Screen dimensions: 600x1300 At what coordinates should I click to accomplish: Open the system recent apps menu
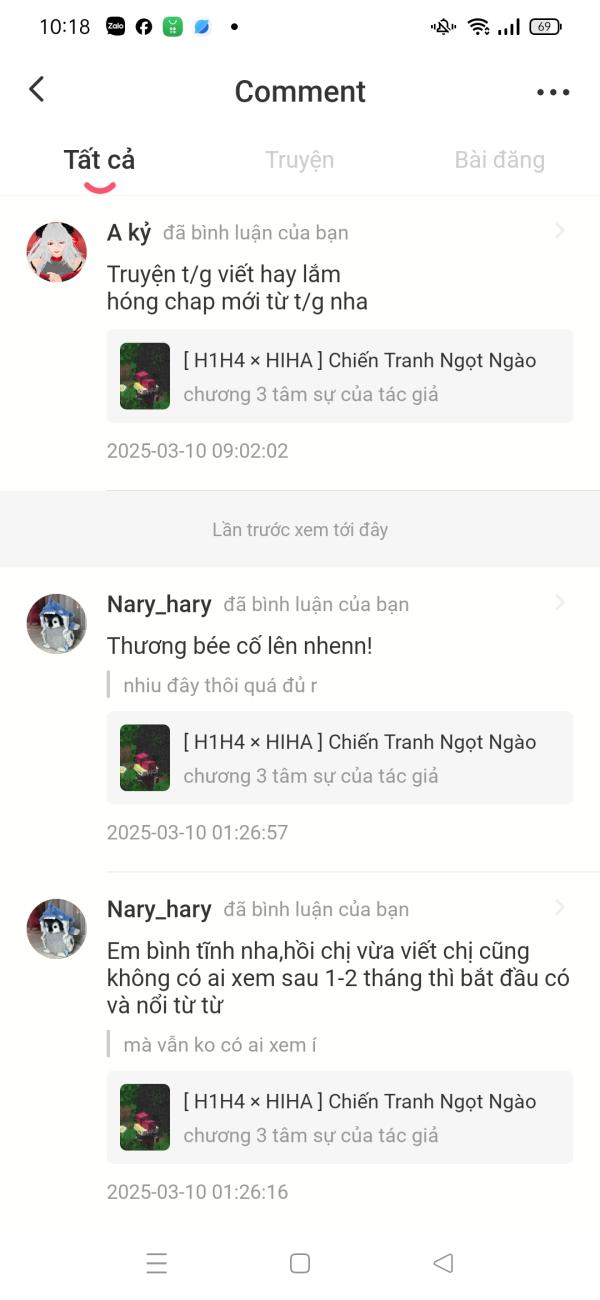coord(157,1263)
